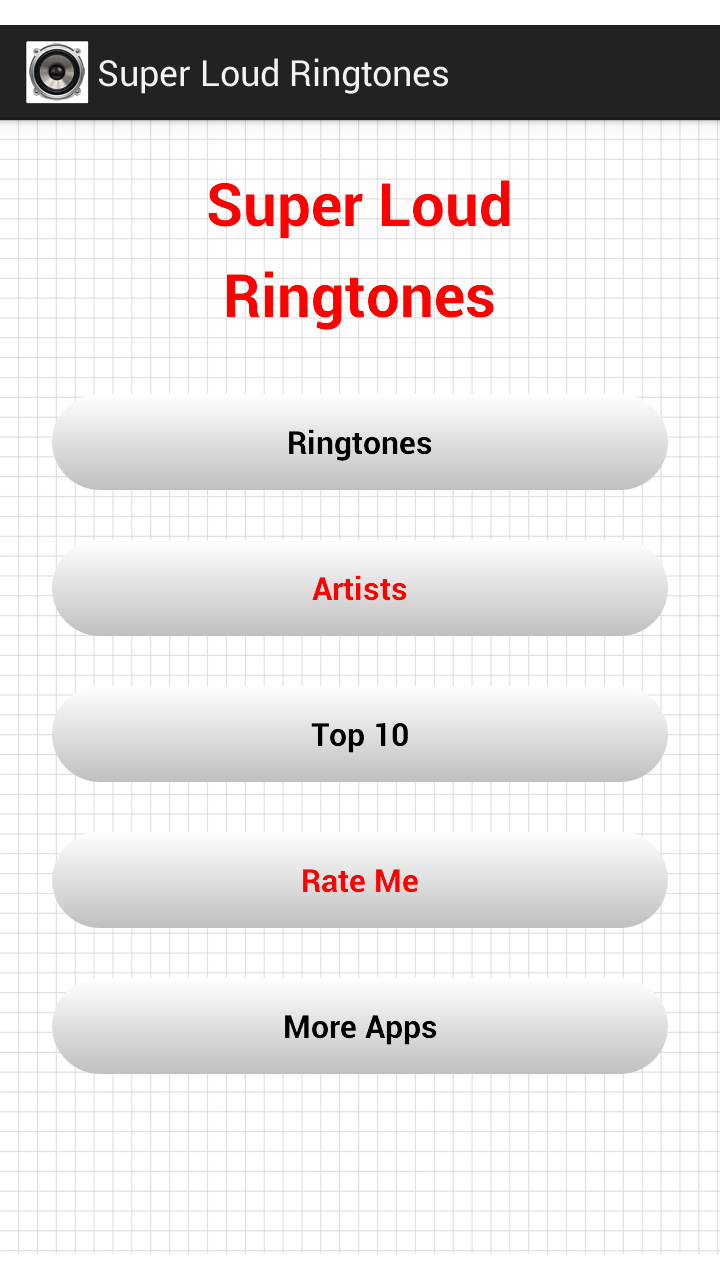Open Top 10 to see popular tones
This screenshot has height=1280, width=720.
360,735
